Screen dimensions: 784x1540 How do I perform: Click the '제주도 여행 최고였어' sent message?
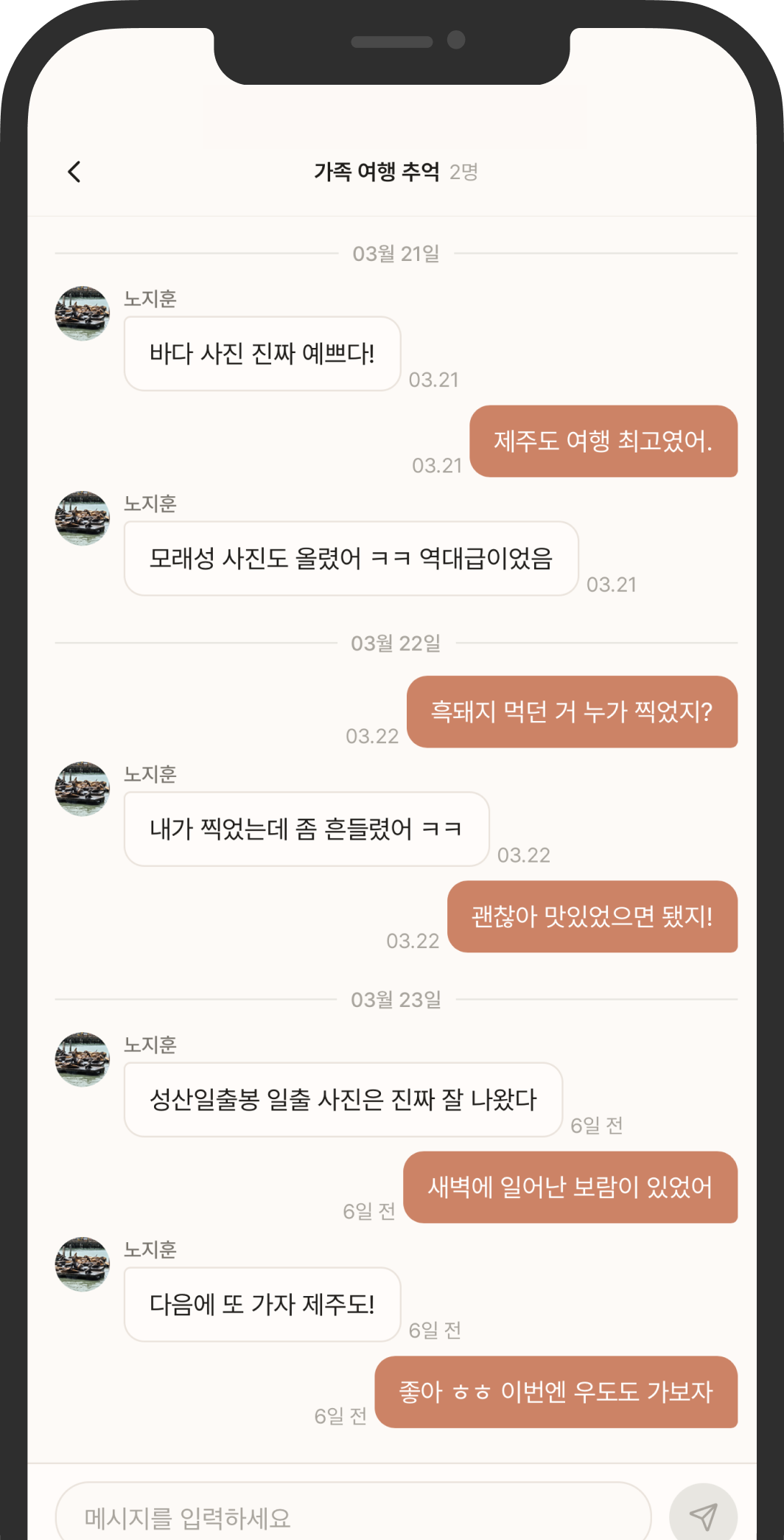605,443
